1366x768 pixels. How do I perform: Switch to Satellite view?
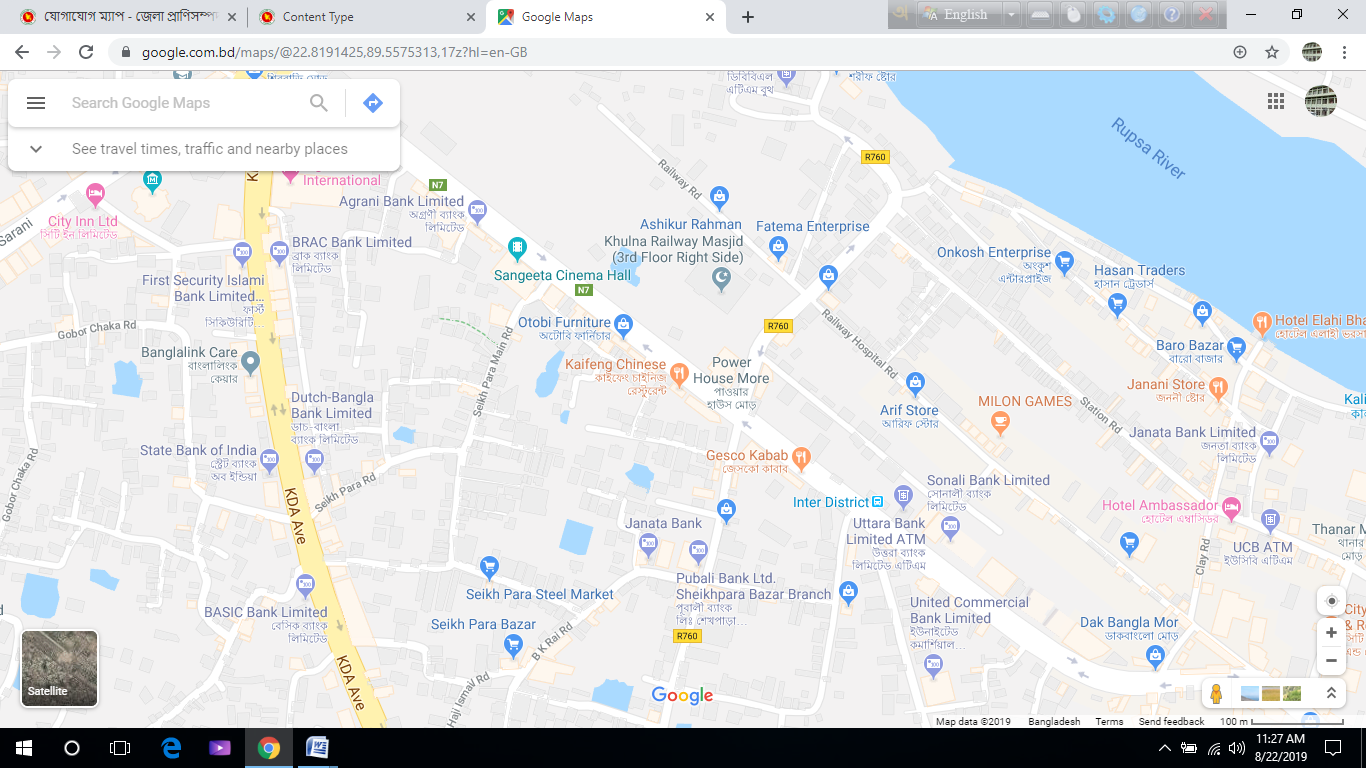60,668
